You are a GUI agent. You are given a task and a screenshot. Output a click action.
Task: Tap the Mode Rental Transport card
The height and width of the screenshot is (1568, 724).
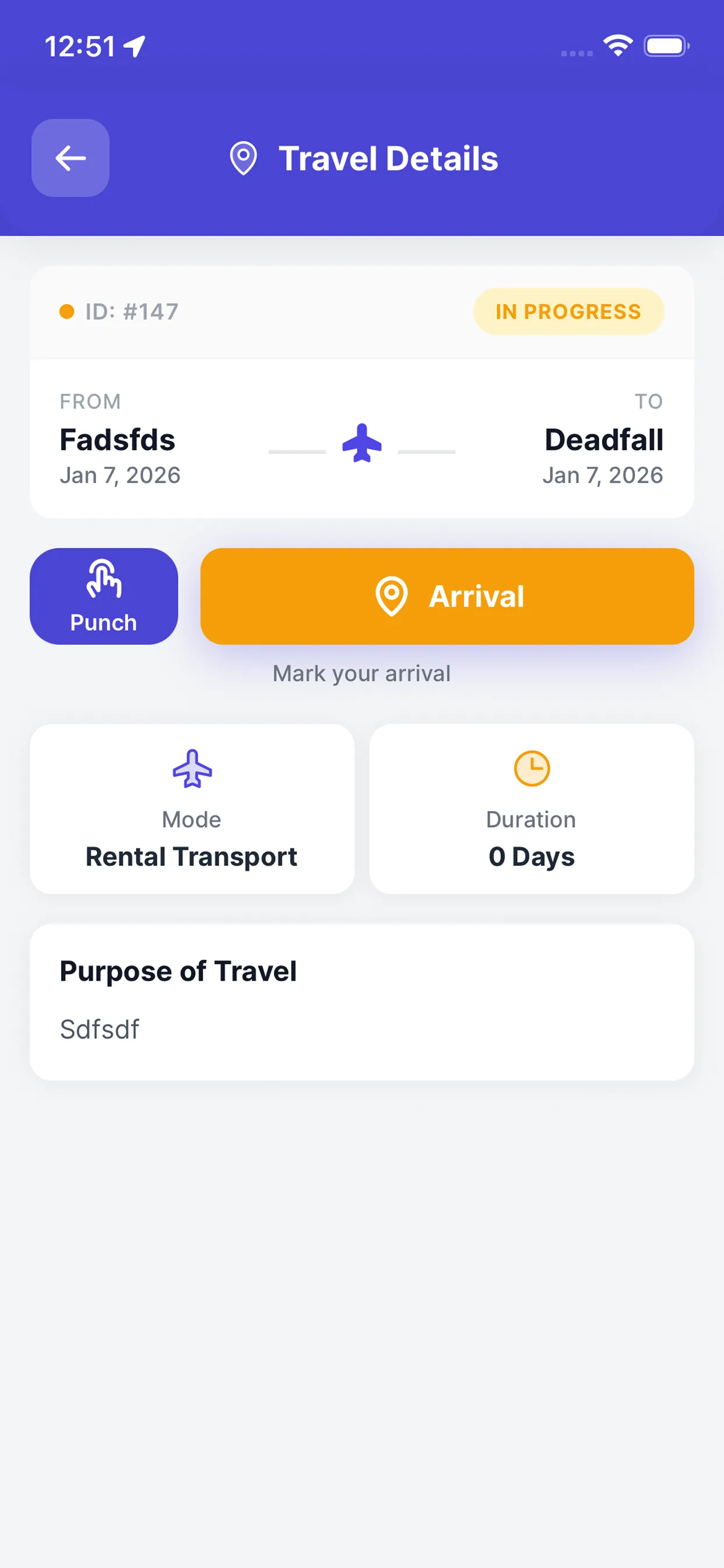point(192,810)
